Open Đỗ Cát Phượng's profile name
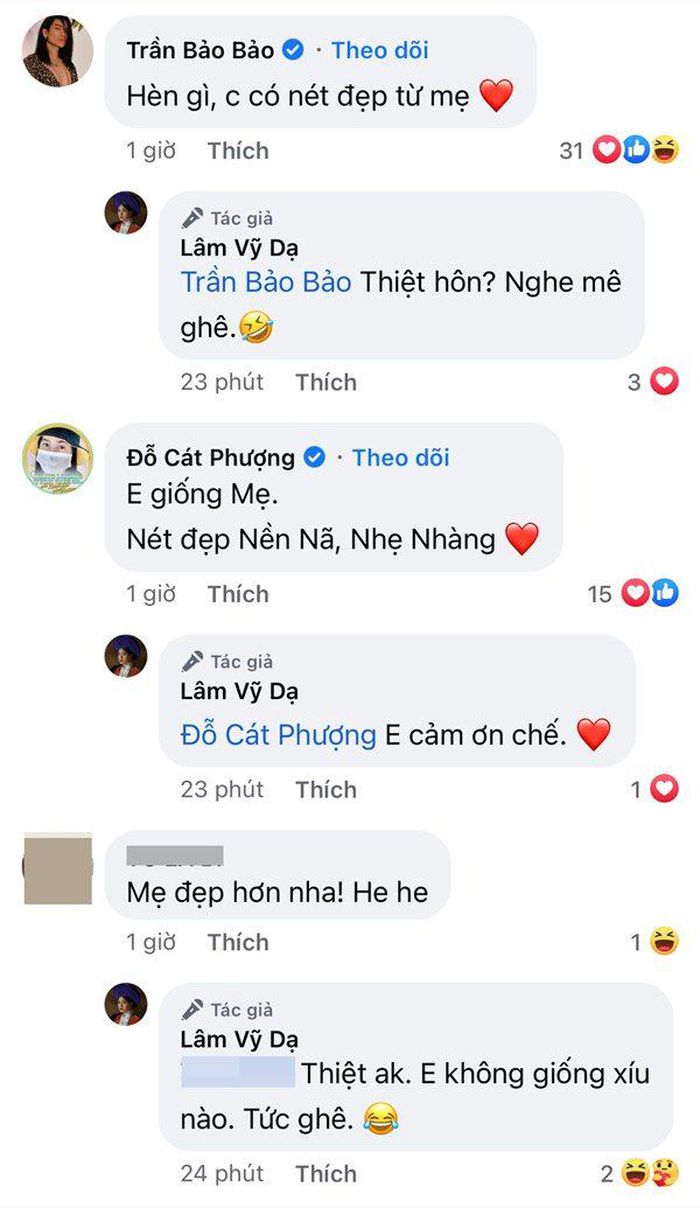The height and width of the screenshot is (1208, 700). coord(210,458)
